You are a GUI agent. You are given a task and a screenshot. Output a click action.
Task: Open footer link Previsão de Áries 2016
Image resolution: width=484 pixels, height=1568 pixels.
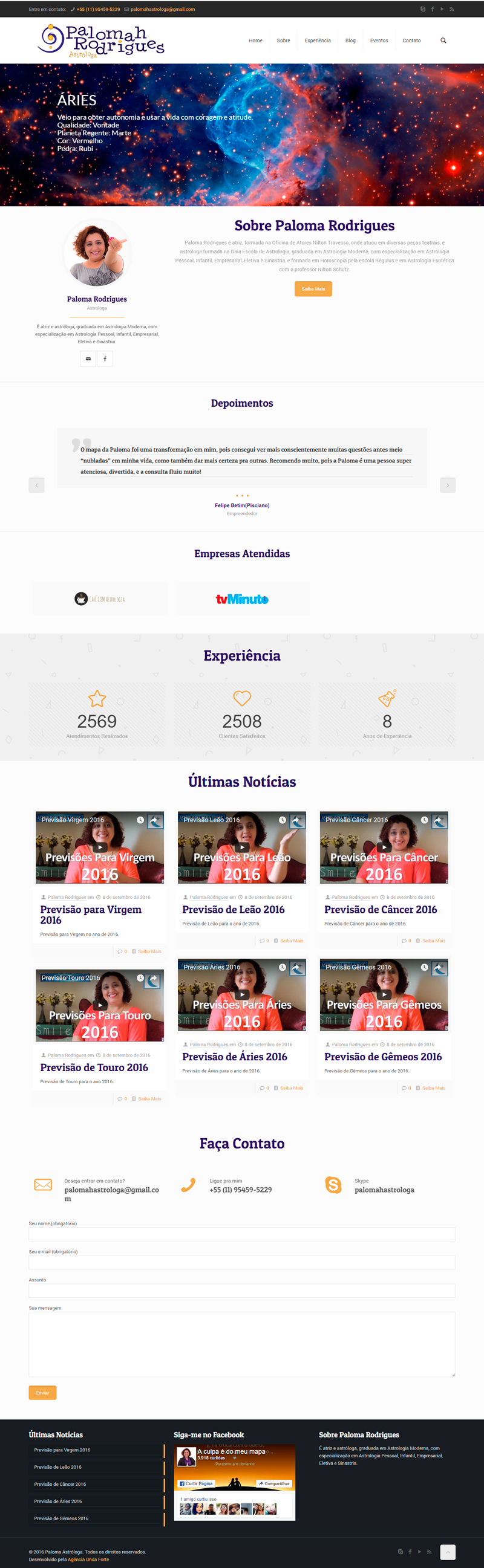tap(58, 1501)
